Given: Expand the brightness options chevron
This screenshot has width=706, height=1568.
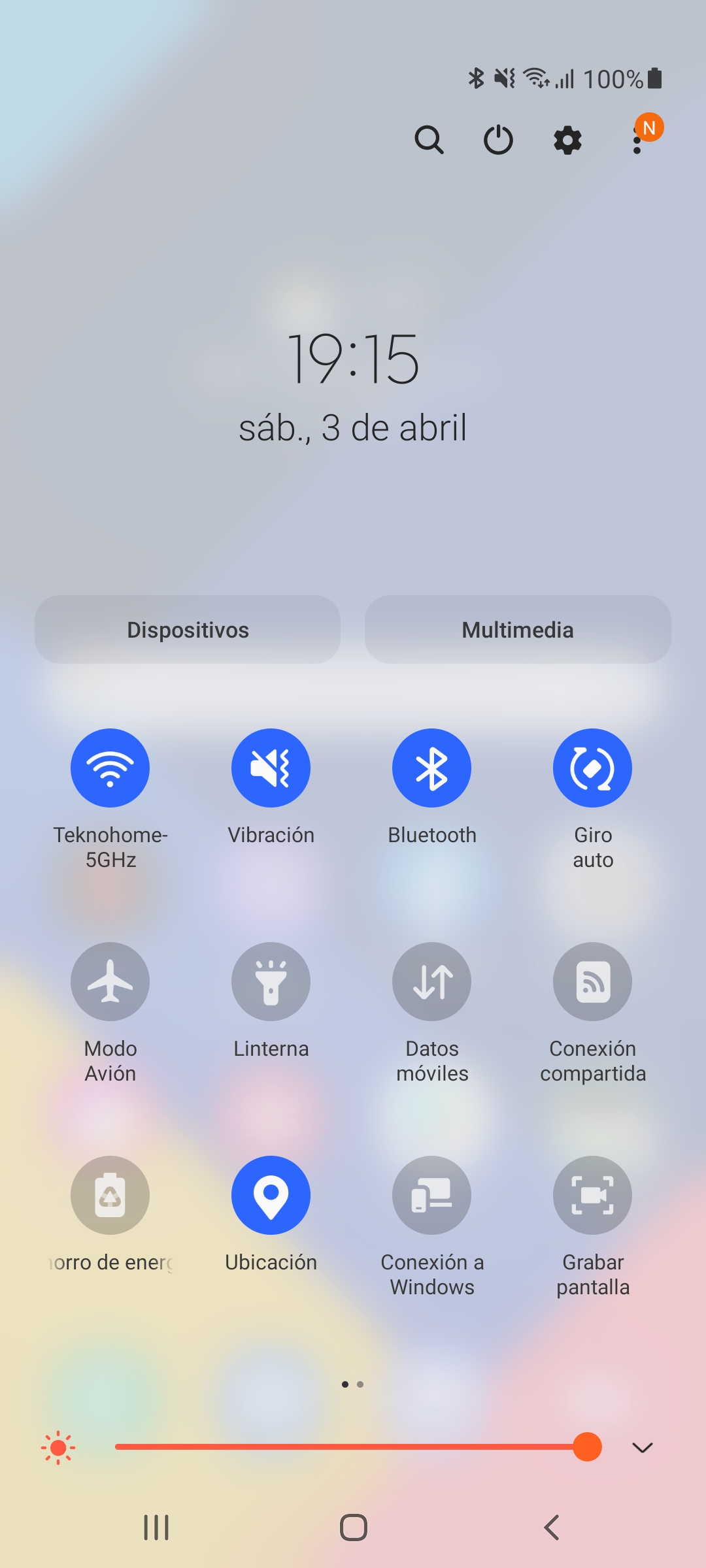Looking at the screenshot, I should point(643,1448).
